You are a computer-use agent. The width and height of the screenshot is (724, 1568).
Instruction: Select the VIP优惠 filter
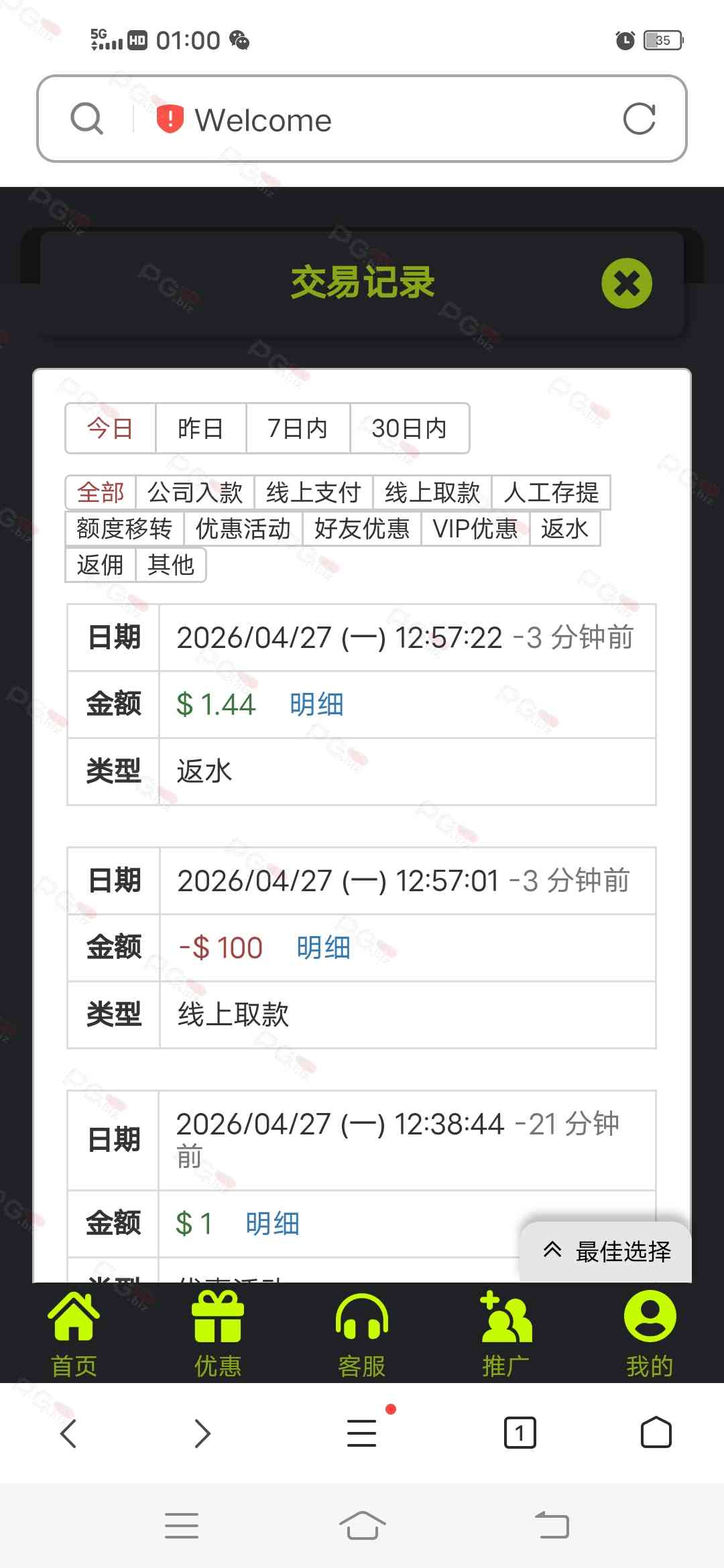point(475,529)
